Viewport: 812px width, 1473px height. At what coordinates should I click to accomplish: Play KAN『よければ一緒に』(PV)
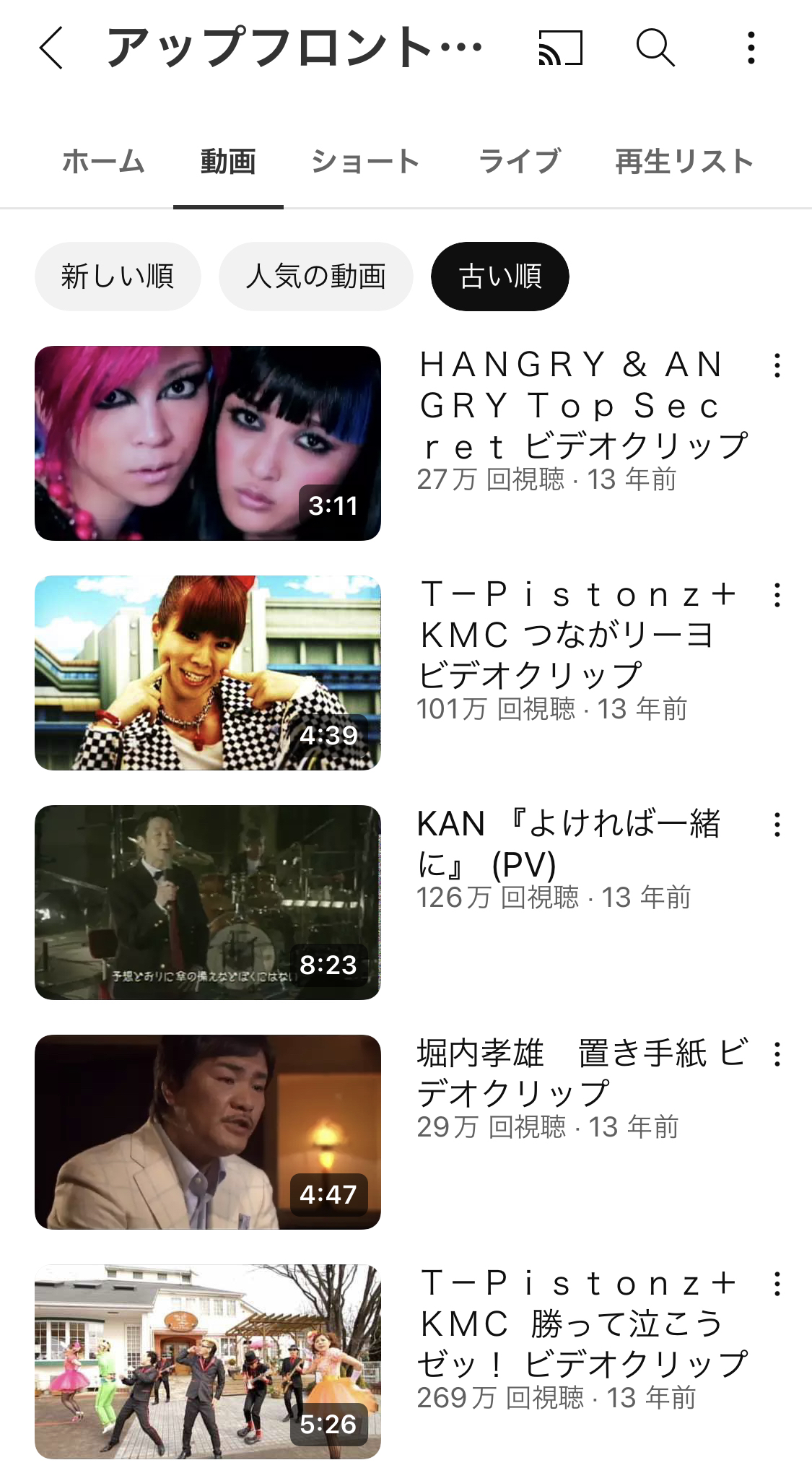(208, 903)
